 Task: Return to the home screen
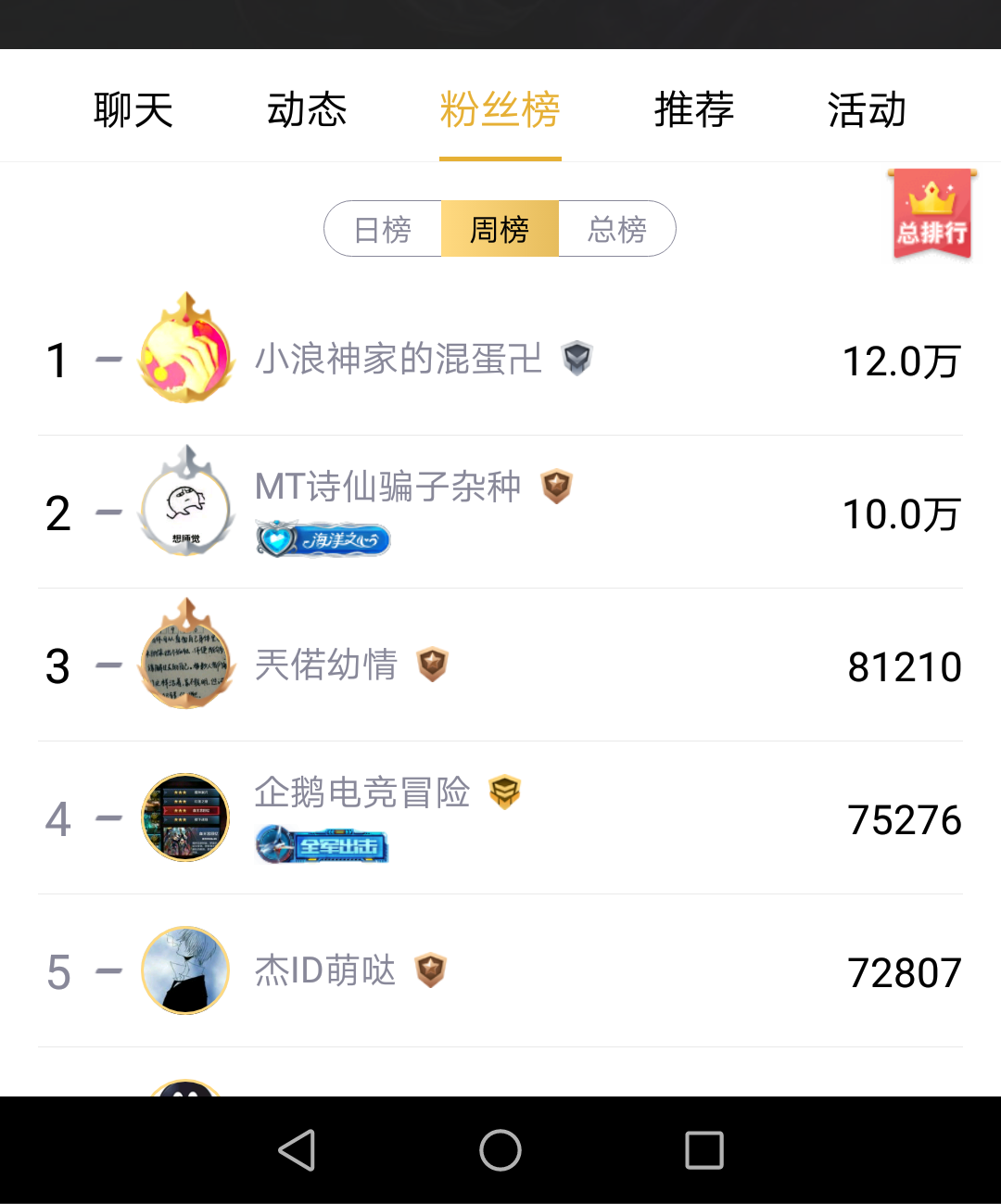coord(500,1150)
